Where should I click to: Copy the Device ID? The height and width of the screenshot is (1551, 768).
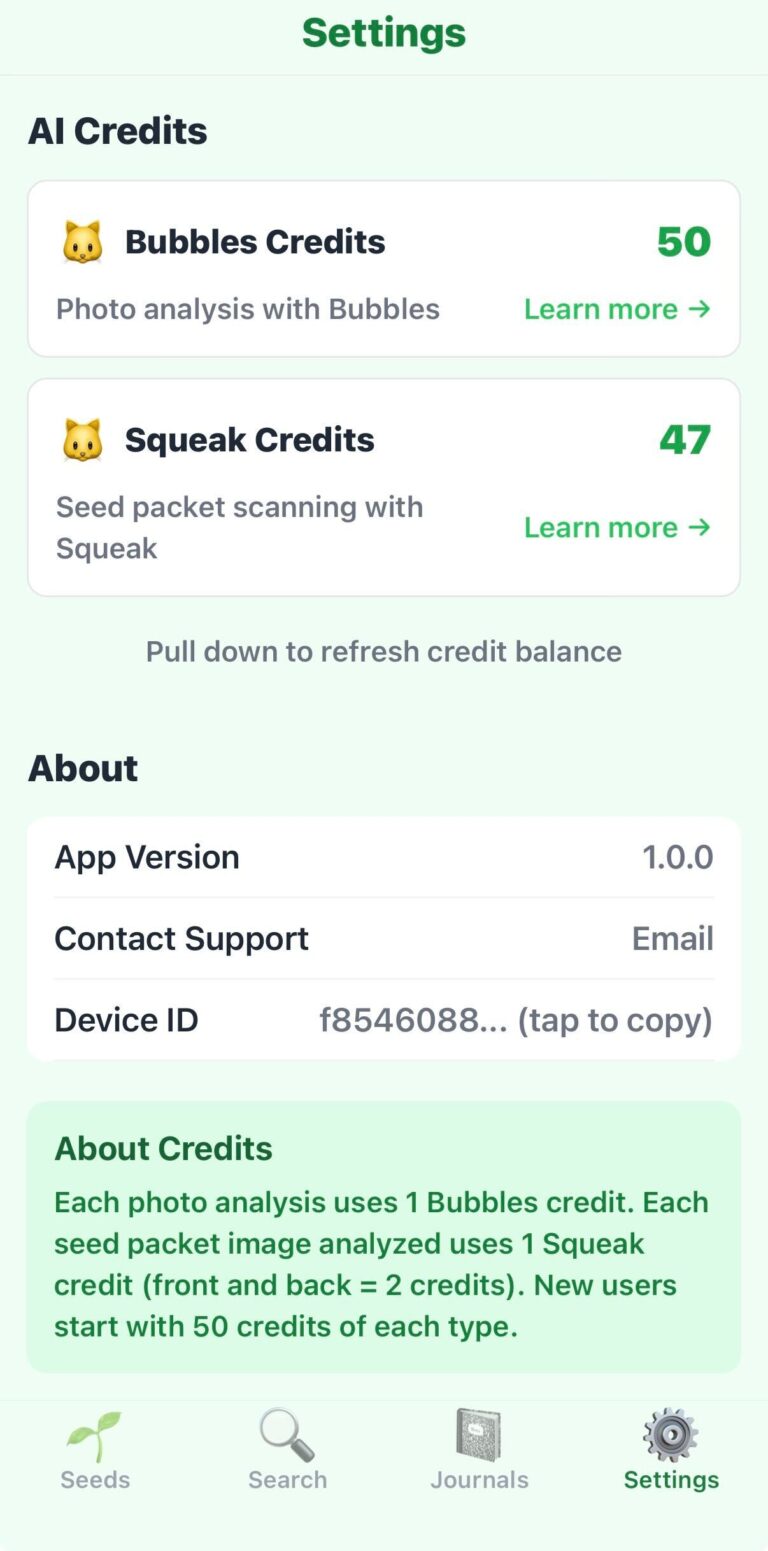[515, 1020]
